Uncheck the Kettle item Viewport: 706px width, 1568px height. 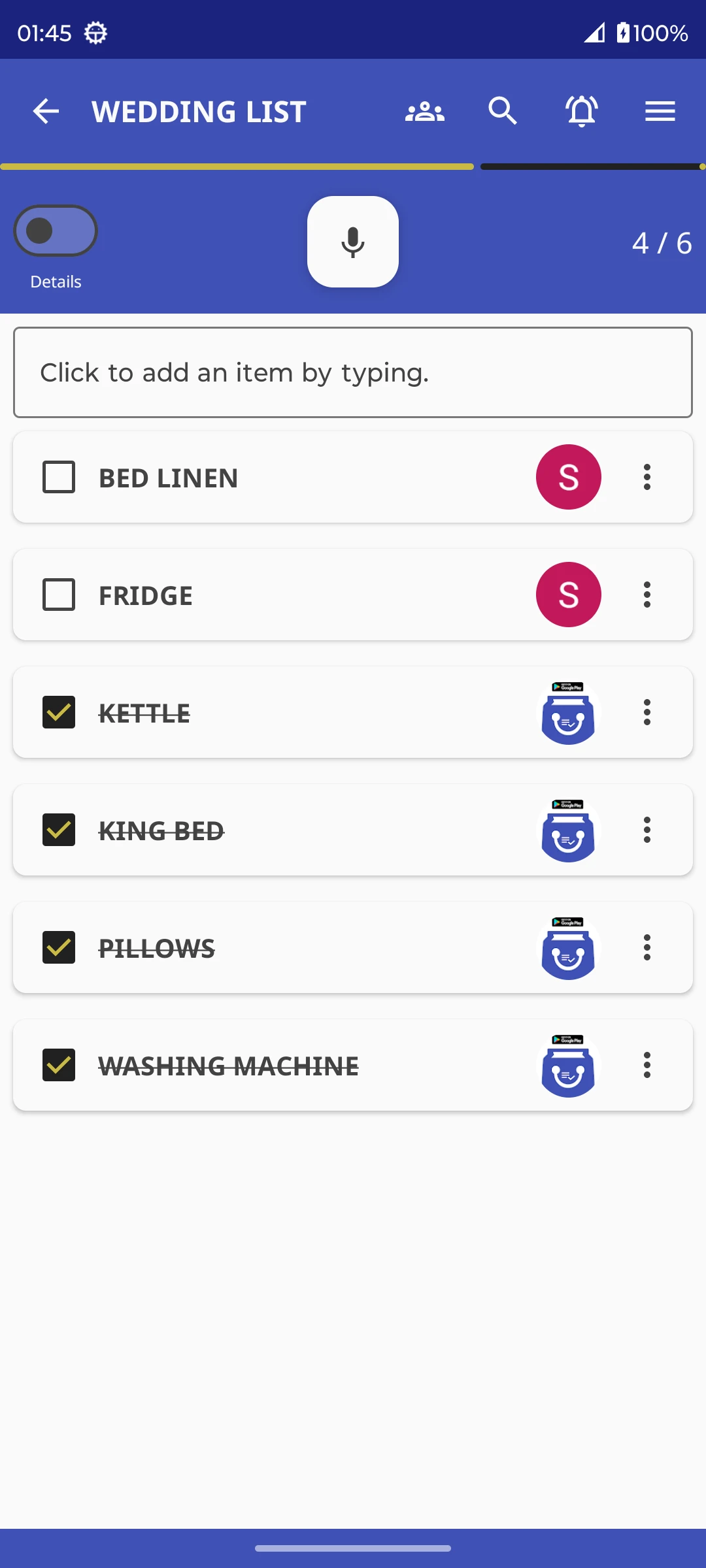[59, 712]
